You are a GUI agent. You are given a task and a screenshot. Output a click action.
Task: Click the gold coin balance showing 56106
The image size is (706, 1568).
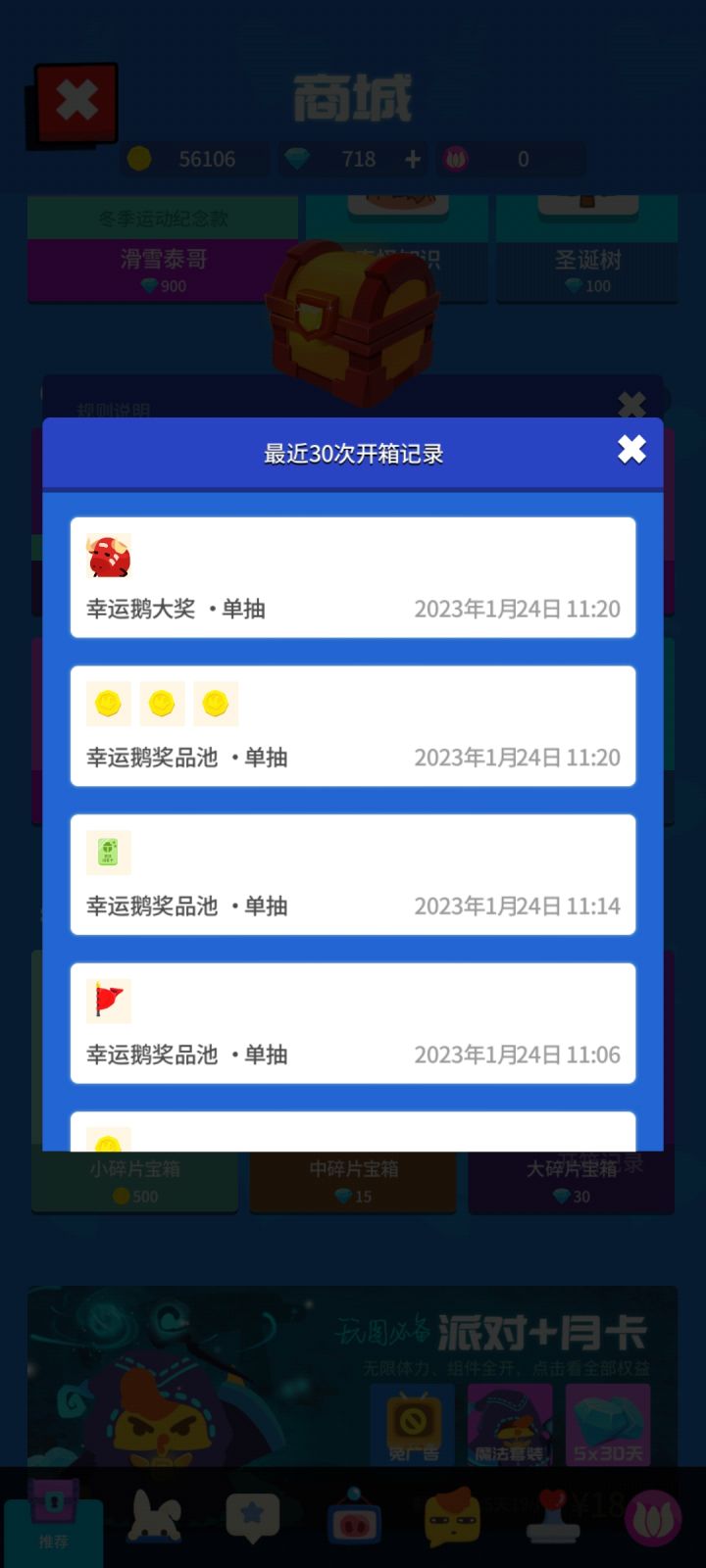coord(194,159)
